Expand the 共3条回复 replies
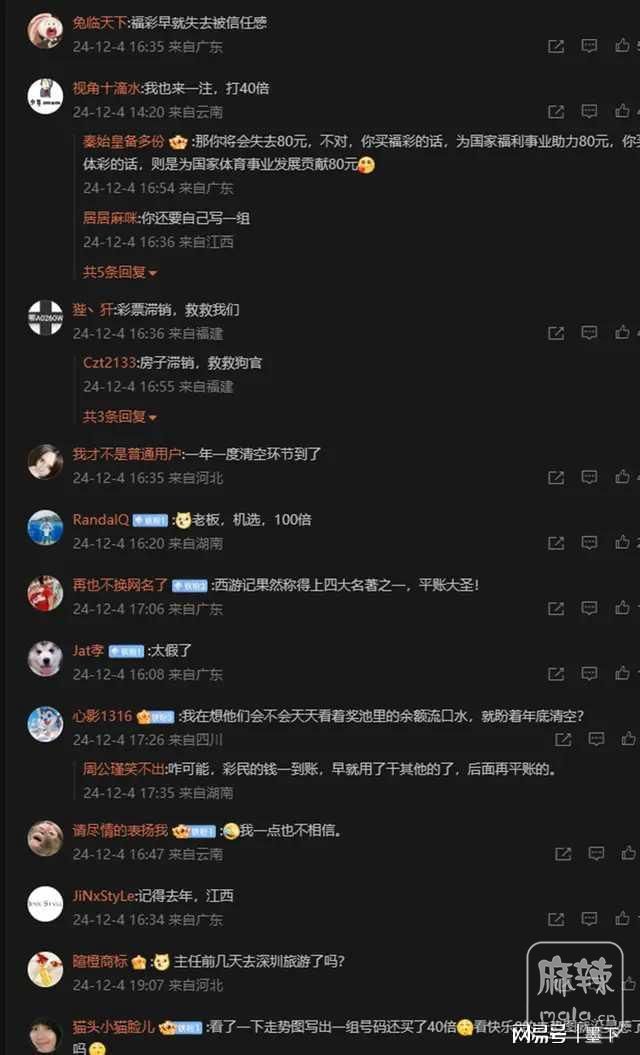This screenshot has width=640, height=1055. pos(119,416)
